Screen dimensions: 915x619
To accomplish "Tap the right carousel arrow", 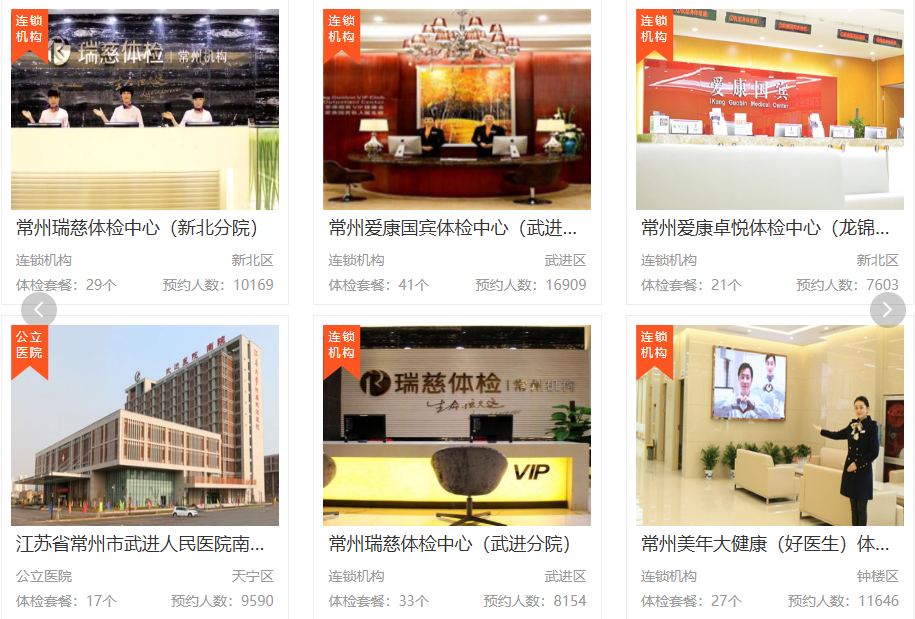I will [887, 310].
